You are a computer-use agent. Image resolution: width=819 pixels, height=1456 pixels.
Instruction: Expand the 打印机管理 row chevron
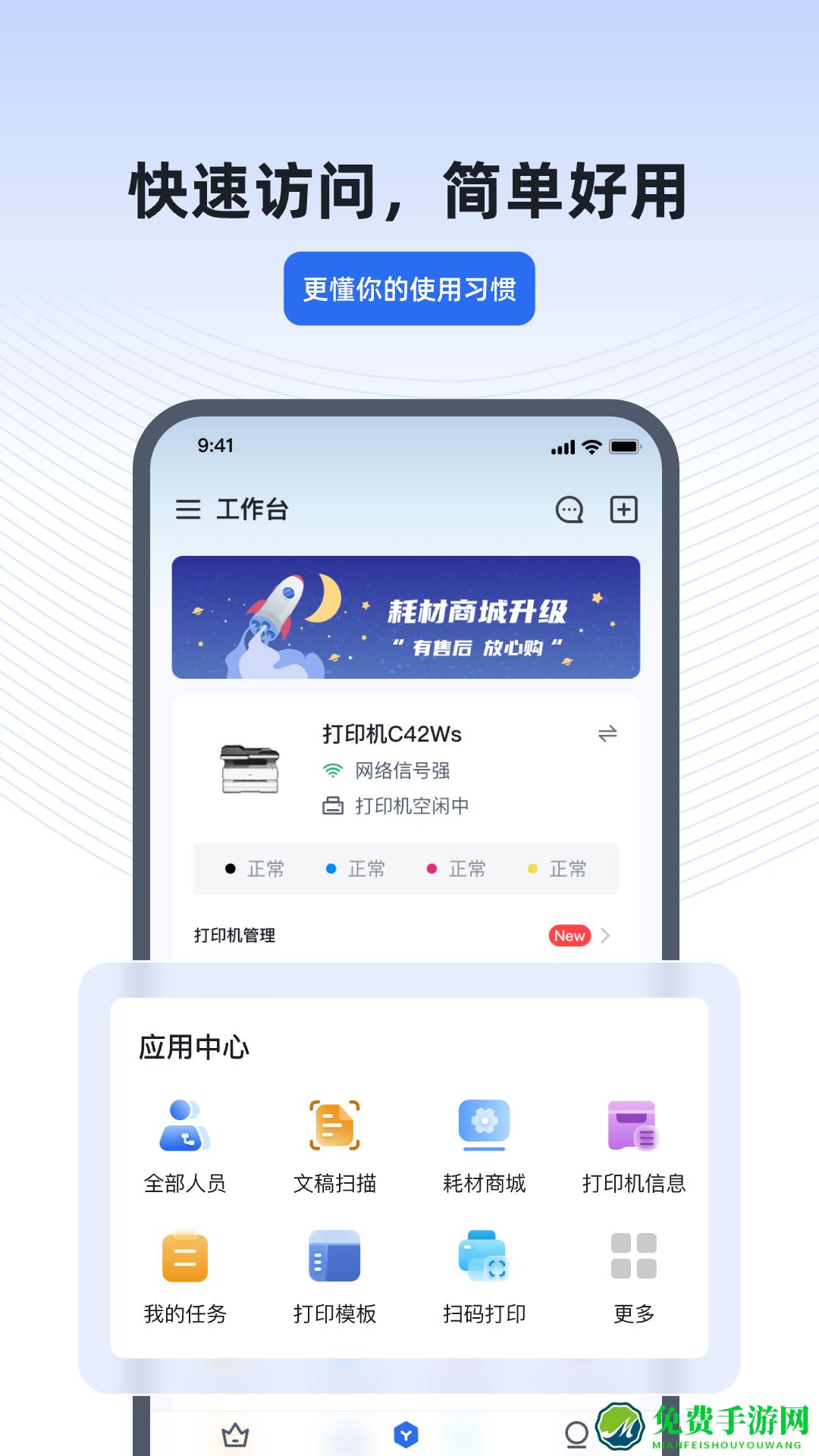click(x=605, y=936)
